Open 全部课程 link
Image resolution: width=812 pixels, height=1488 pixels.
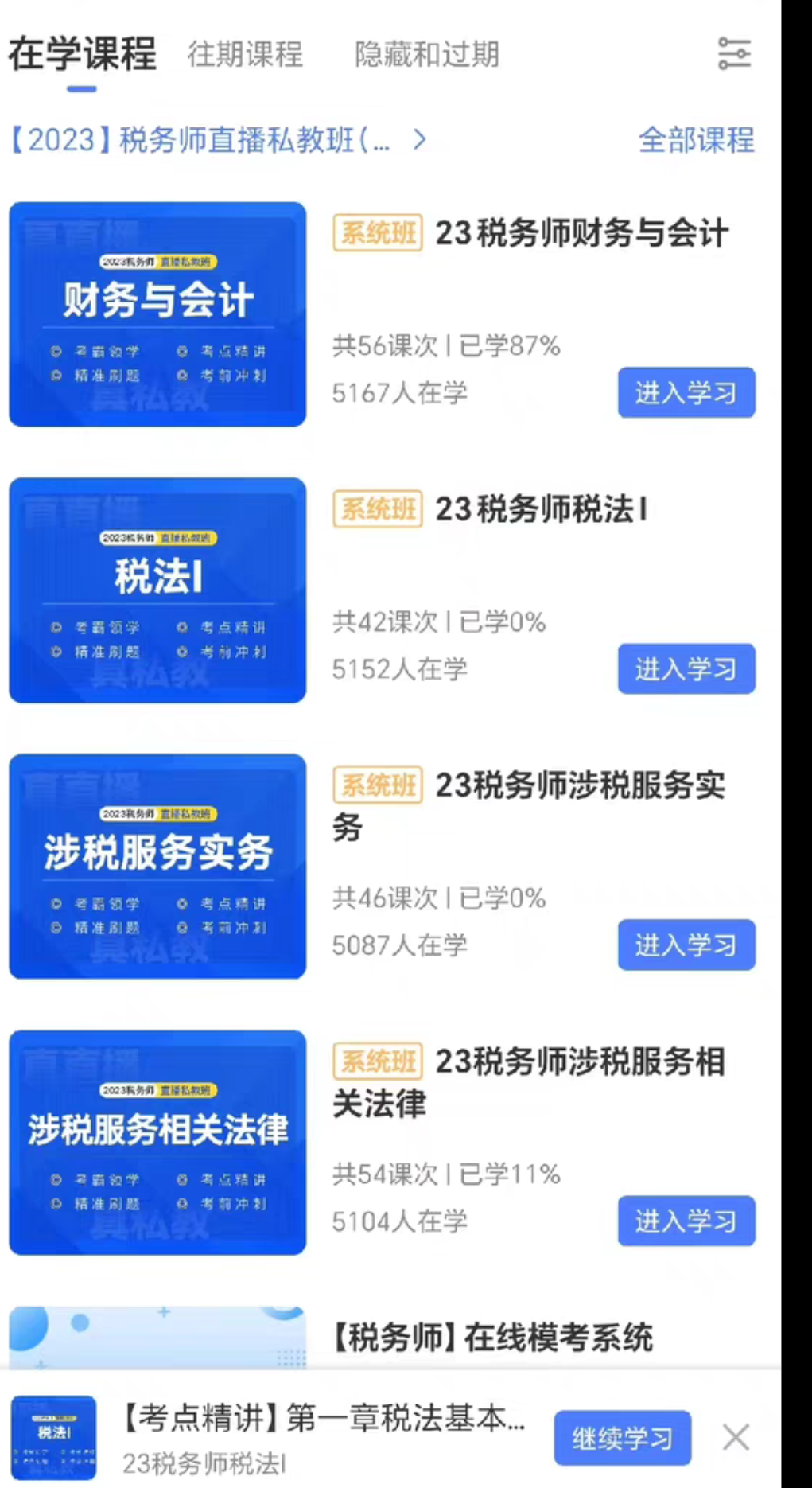tap(697, 140)
